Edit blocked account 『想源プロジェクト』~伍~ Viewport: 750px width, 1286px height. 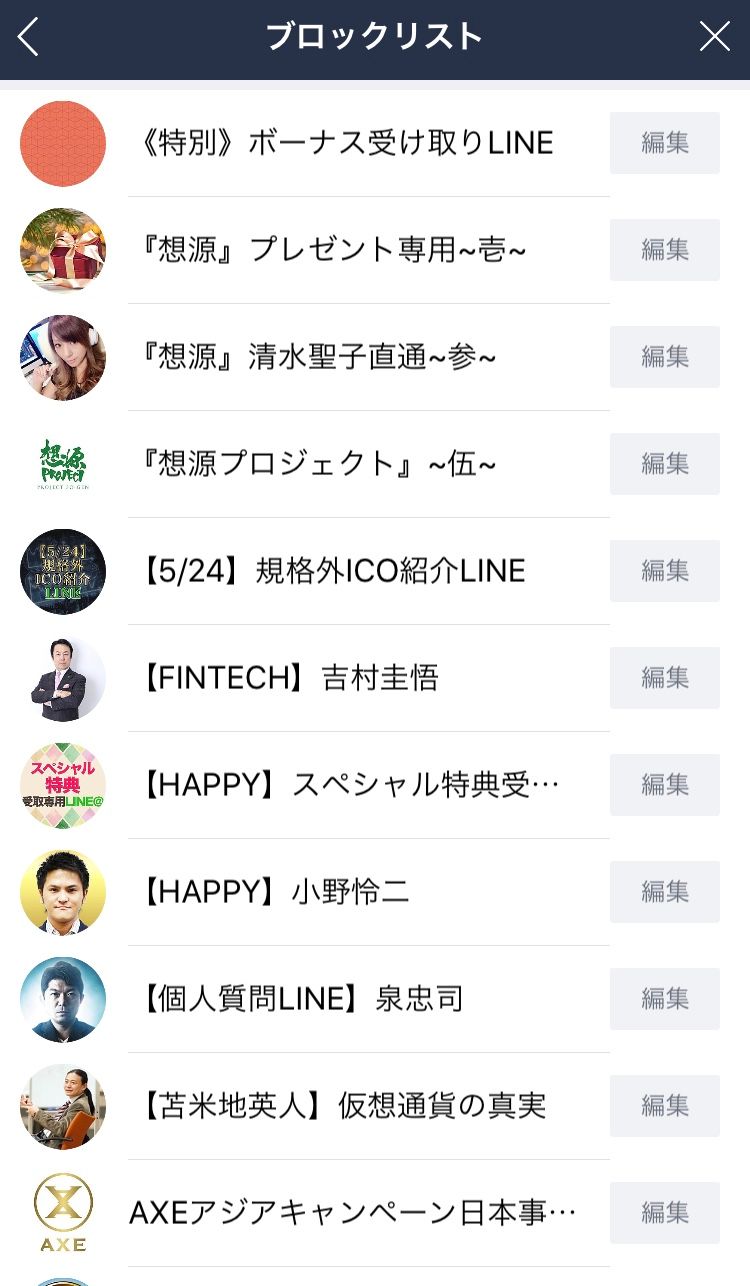point(664,464)
